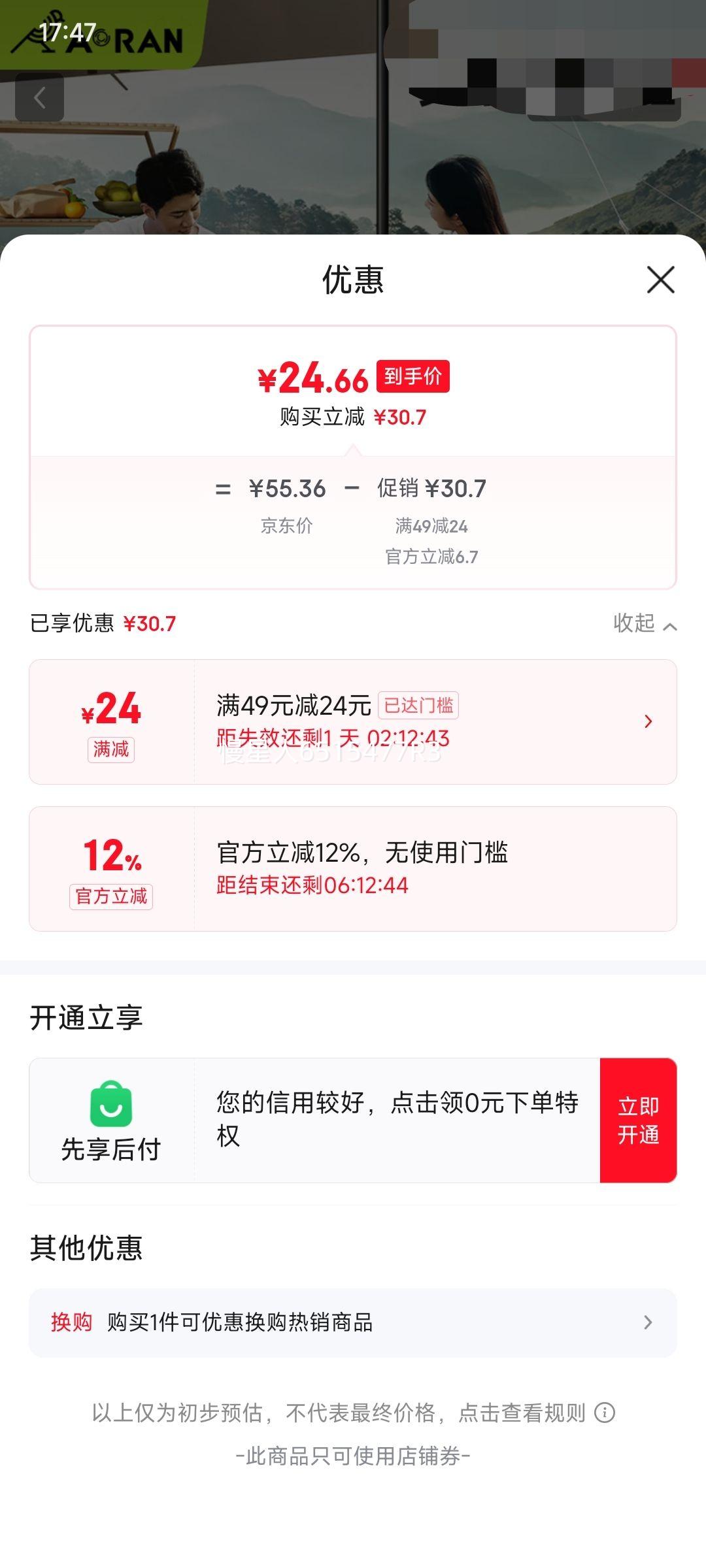Close the 优惠 discount sheet
The width and height of the screenshot is (706, 1568).
(x=660, y=280)
